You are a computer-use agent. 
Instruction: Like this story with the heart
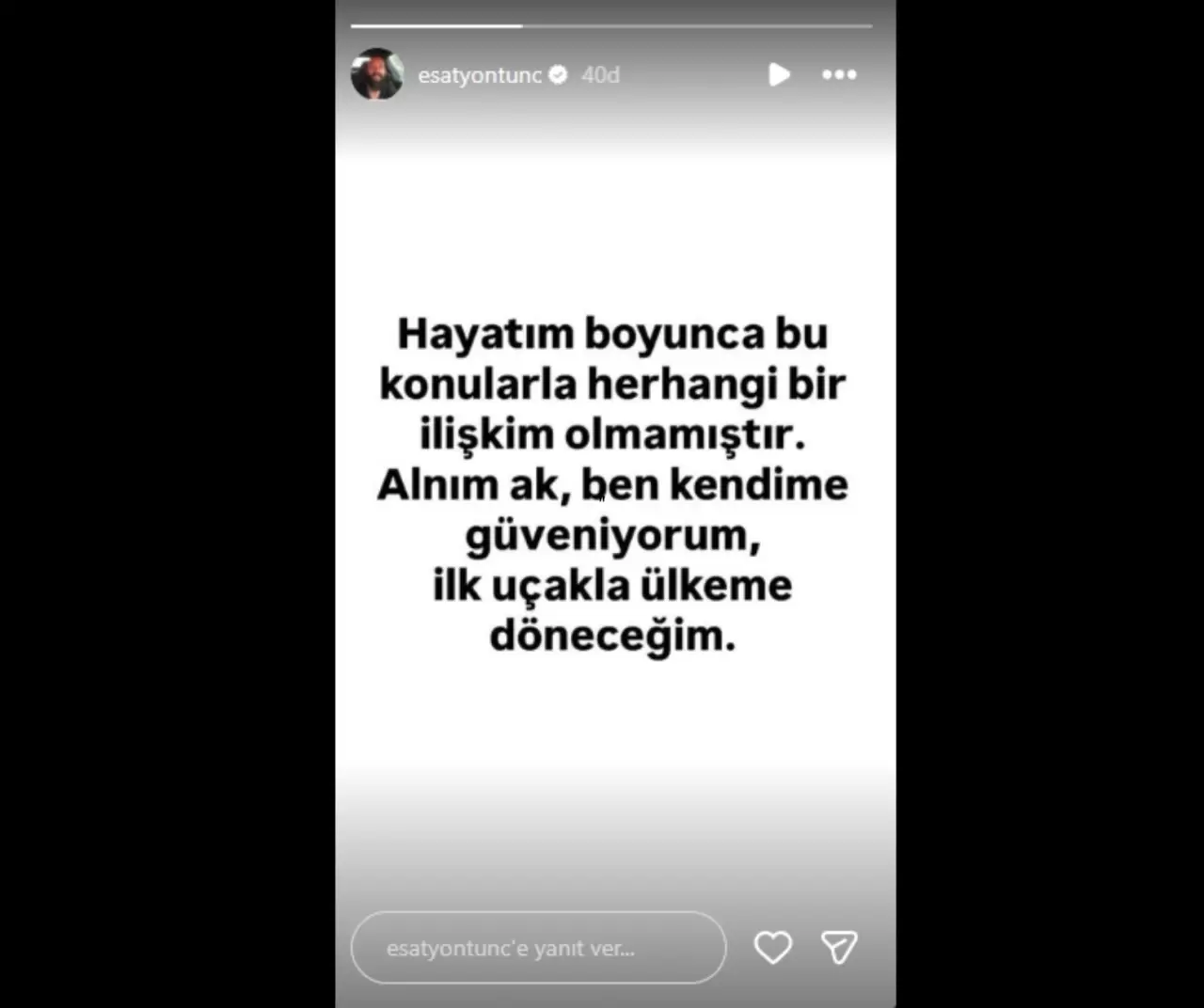(x=773, y=948)
